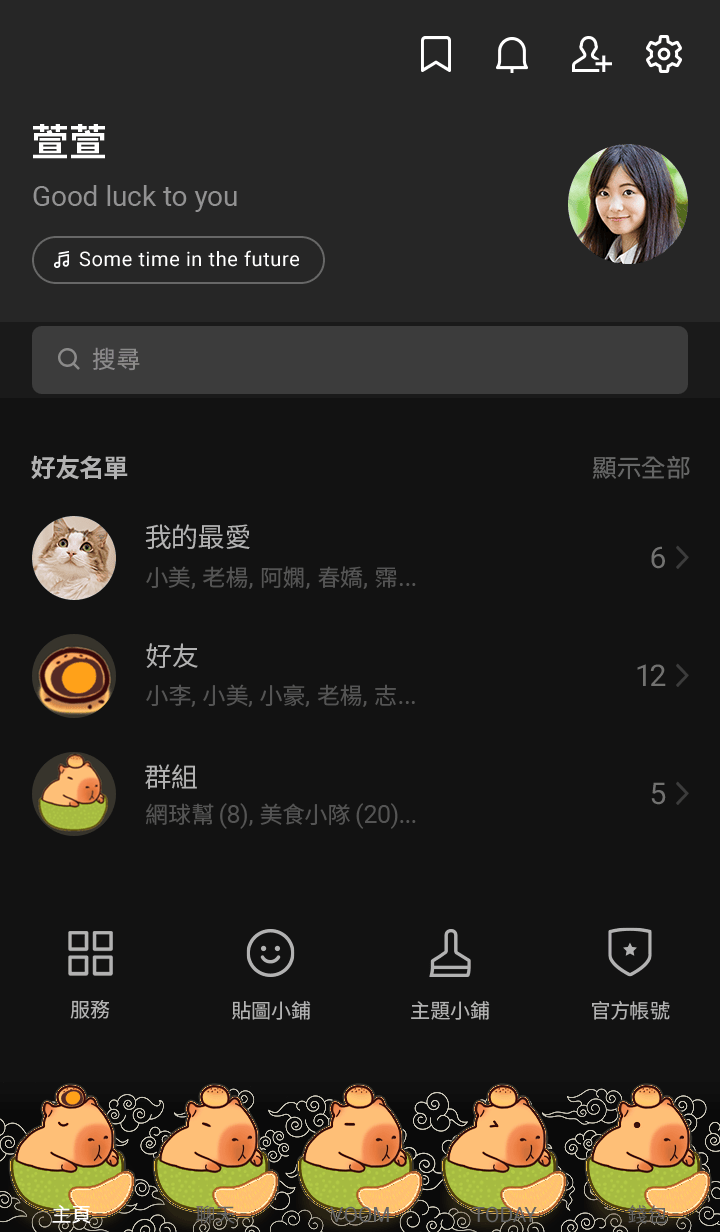Viewport: 720px width, 1232px height.
Task: View the profile photo of 萱萱
Action: [628, 204]
